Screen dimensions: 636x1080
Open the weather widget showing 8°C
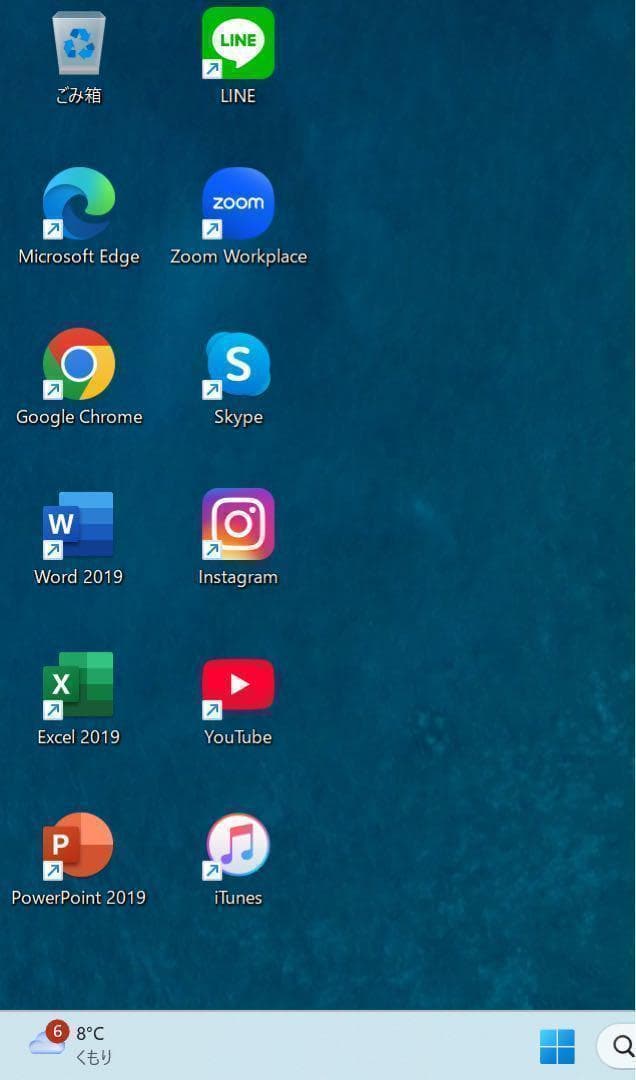click(70, 1045)
